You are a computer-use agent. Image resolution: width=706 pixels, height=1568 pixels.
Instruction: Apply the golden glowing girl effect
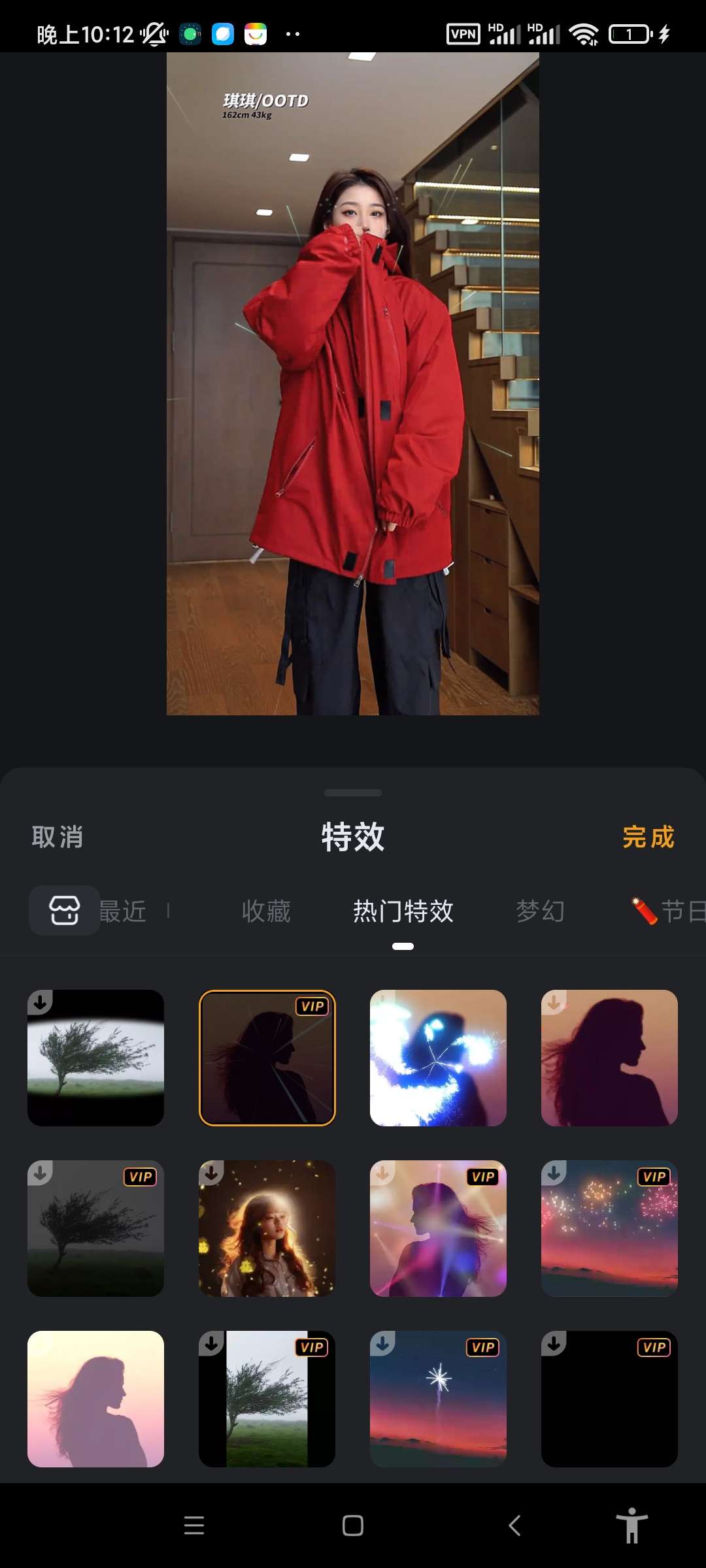[x=267, y=1228]
